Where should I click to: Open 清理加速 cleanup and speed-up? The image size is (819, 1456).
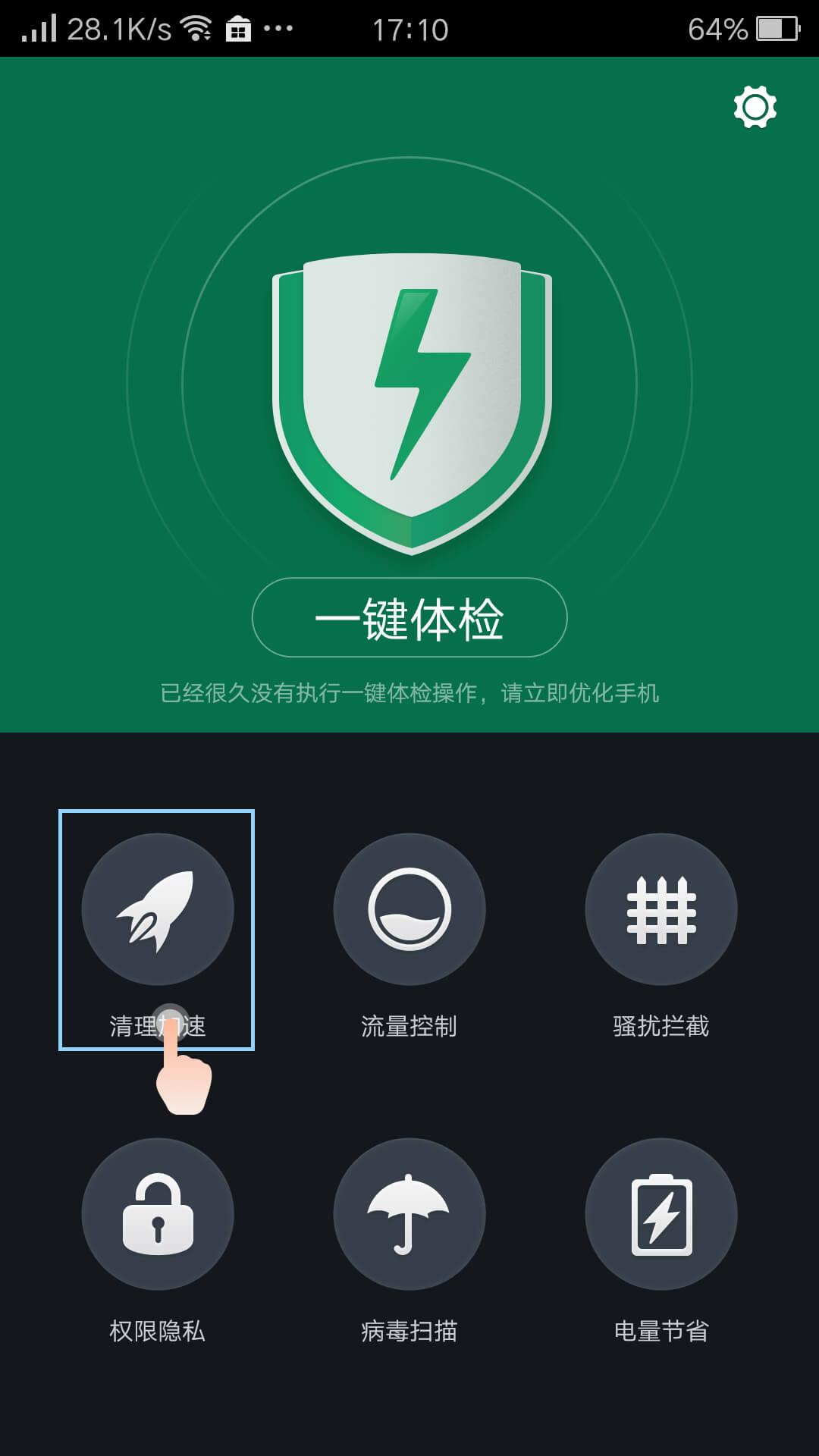coord(158,909)
